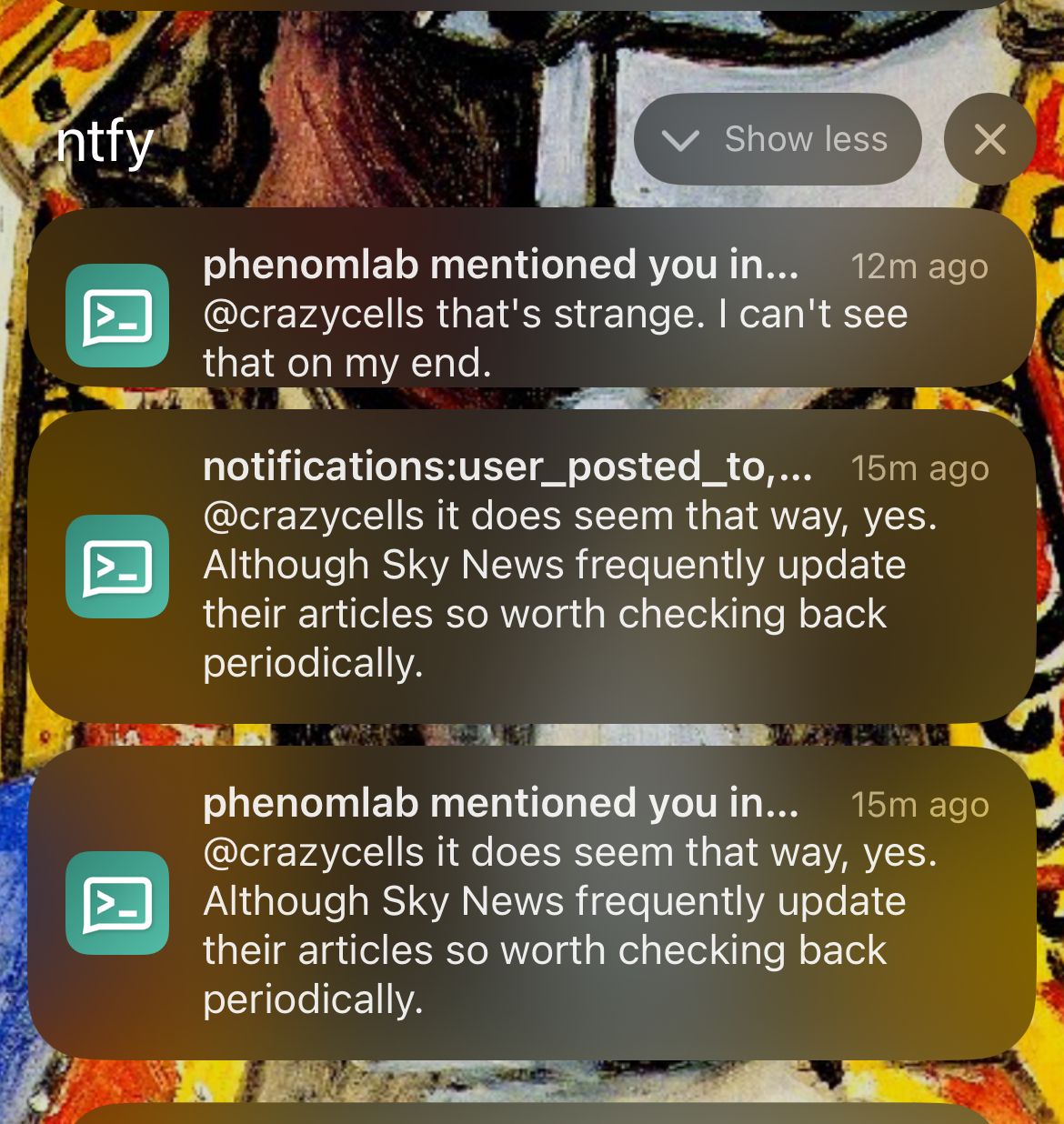Open the notifications:user_posted_to notification
Image resolution: width=1064 pixels, height=1124 pixels.
[x=532, y=566]
